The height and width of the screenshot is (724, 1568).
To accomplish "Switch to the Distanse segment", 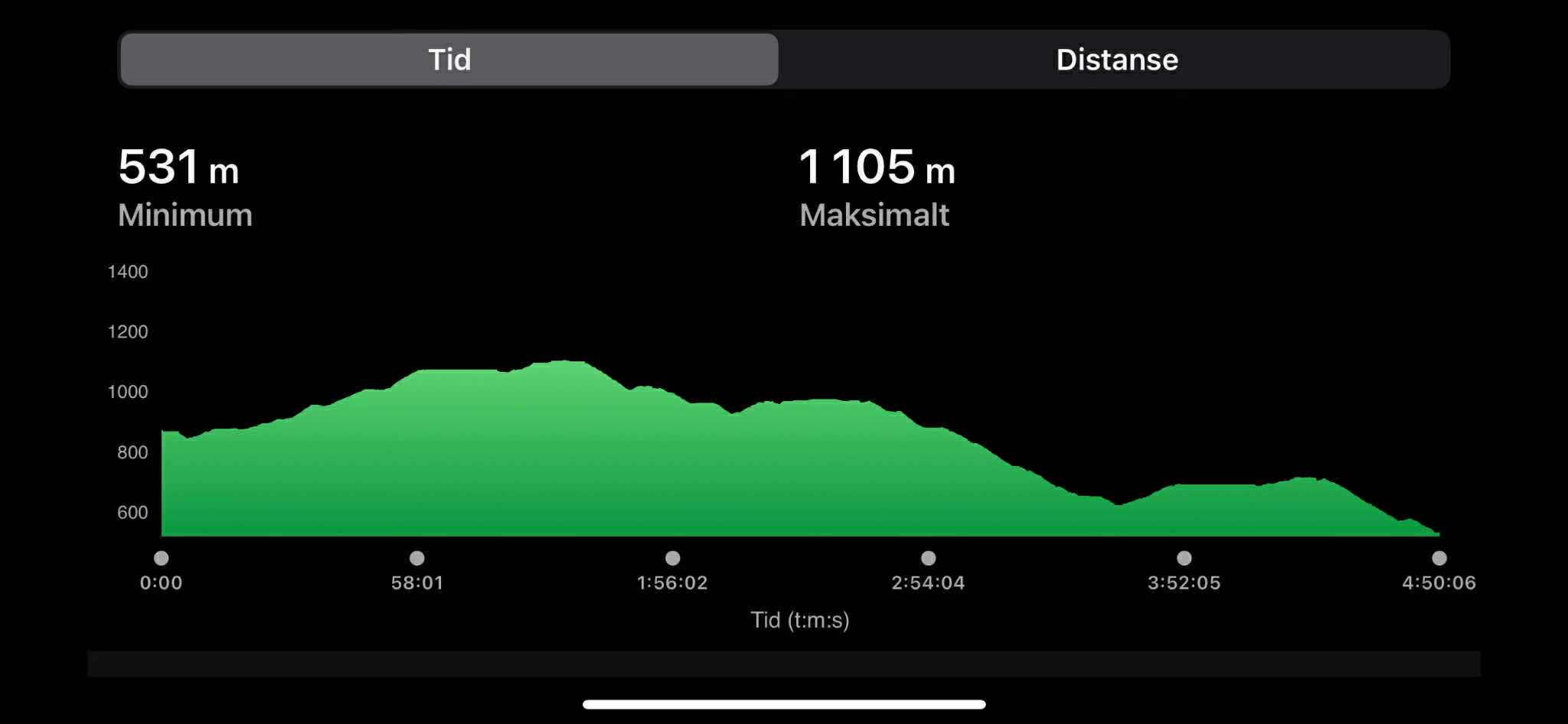I will 1116,60.
